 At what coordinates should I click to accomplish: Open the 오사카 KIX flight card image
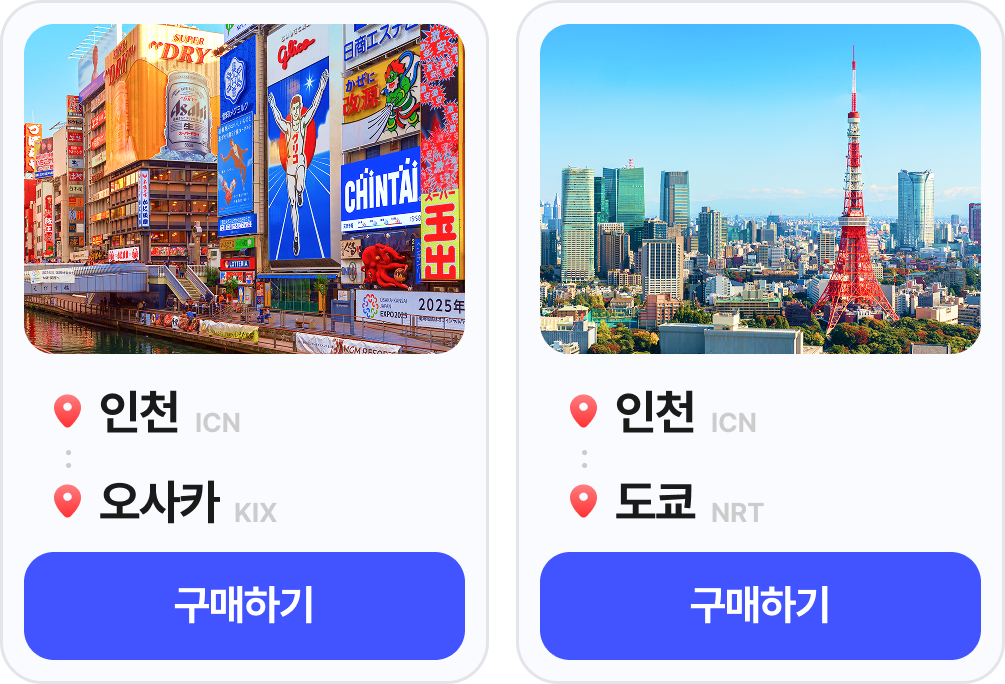pos(244,189)
